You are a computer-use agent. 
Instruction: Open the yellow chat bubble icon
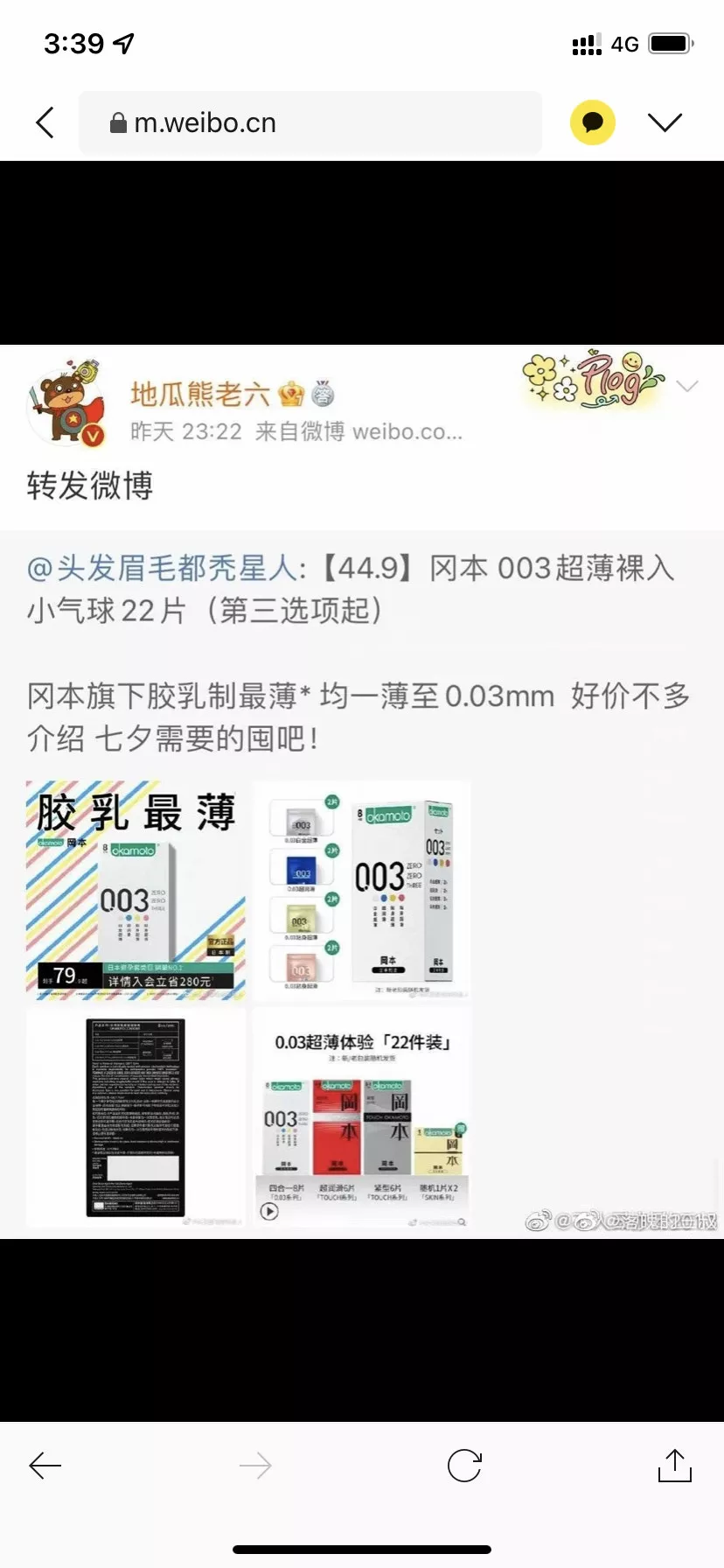click(592, 122)
